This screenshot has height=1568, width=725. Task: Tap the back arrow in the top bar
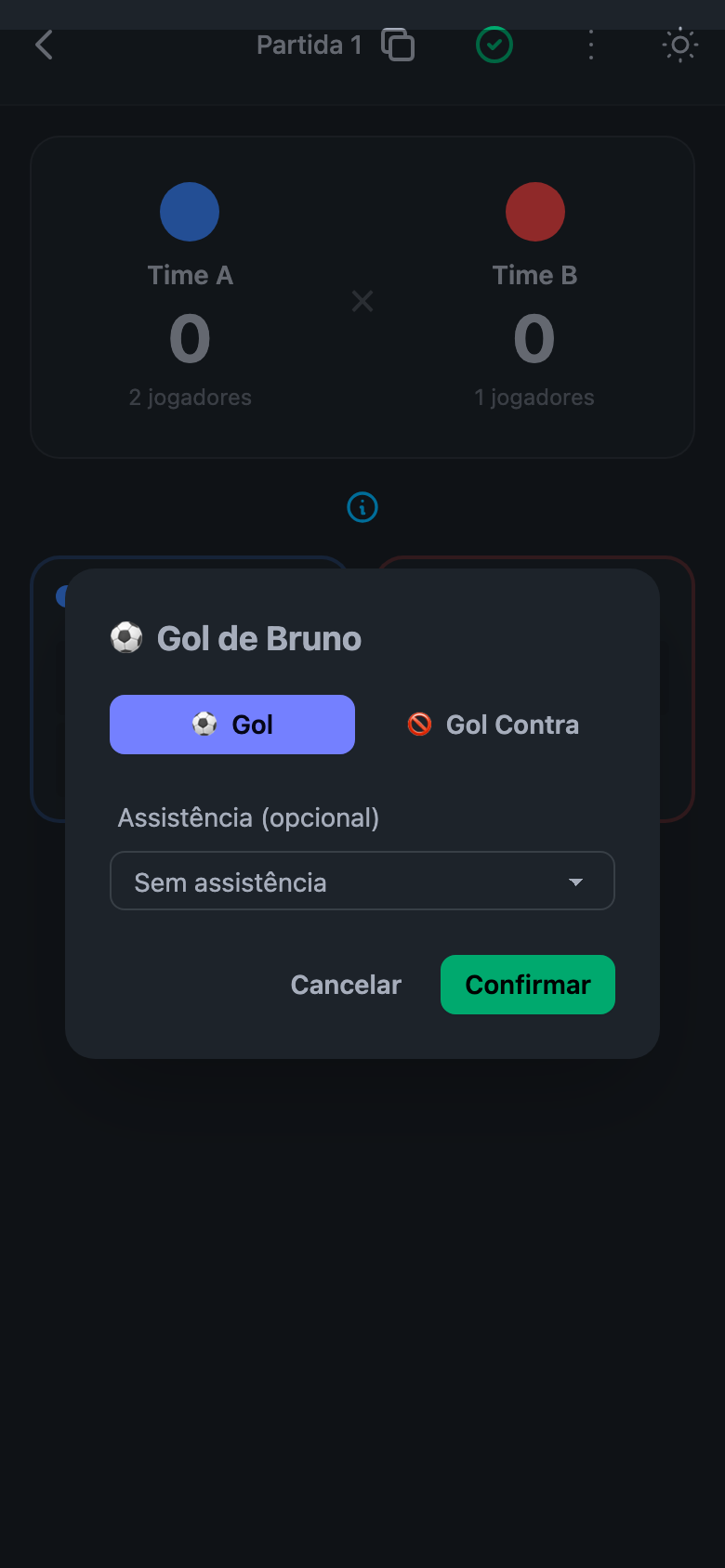coord(43,44)
